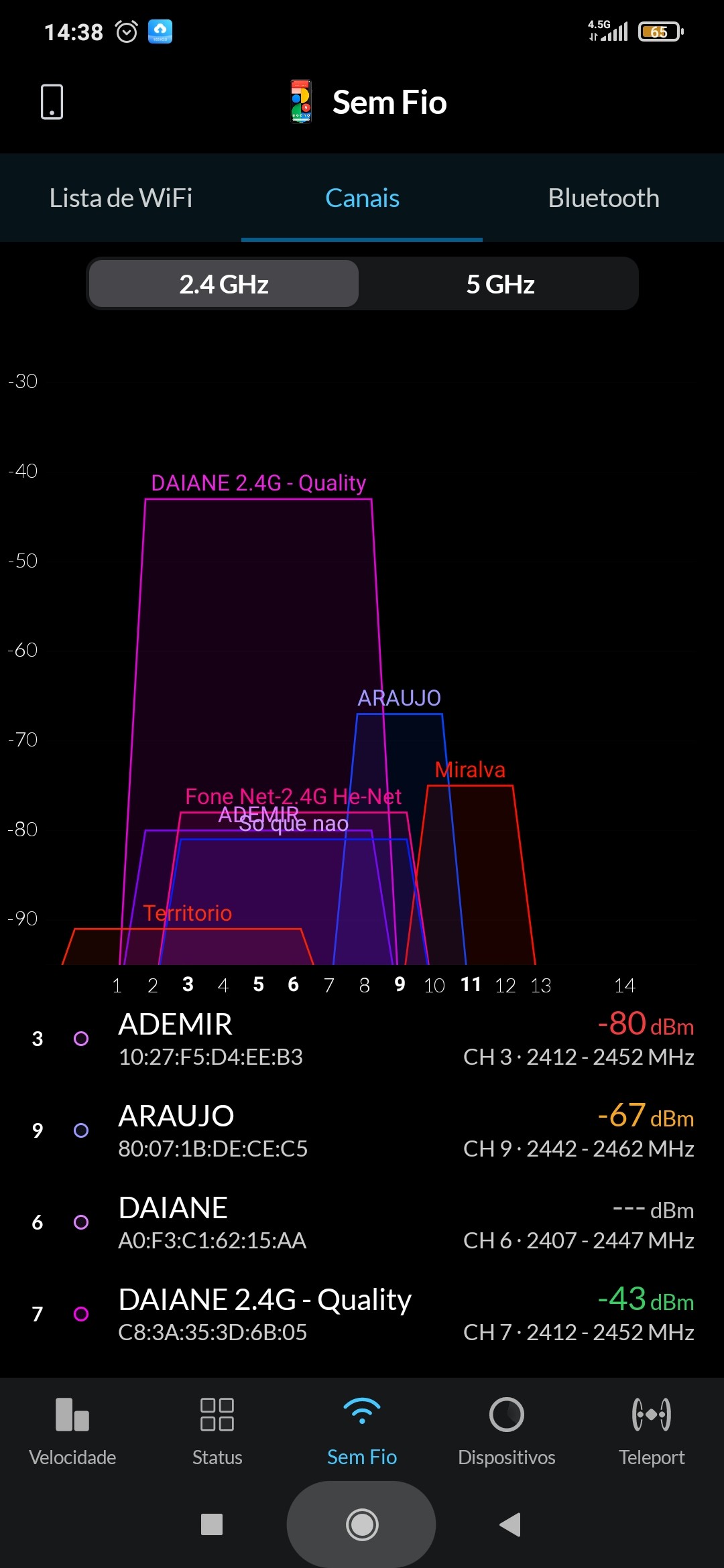Switch to the Lista de WiFi tab
The height and width of the screenshot is (1568, 724).
[x=121, y=198]
